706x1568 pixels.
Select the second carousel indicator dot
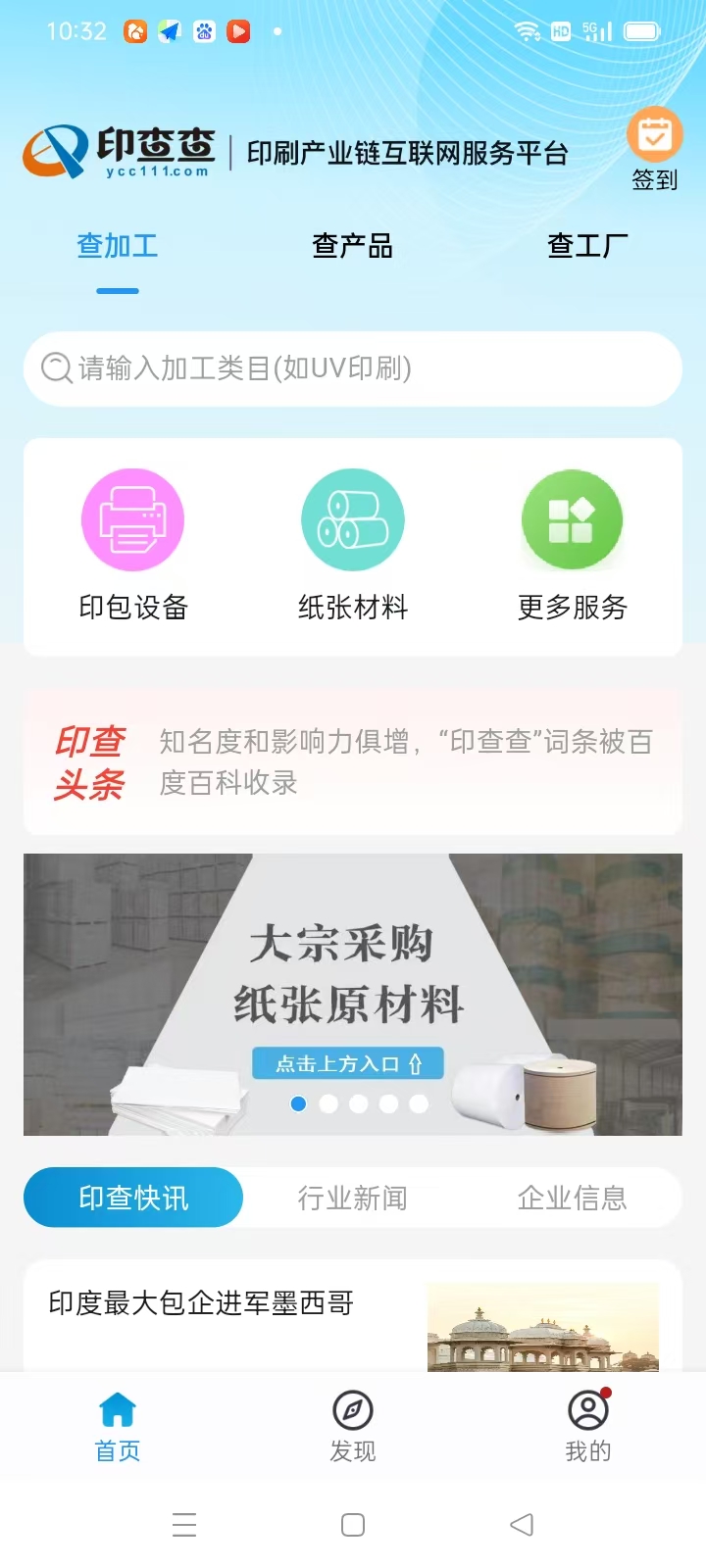tap(328, 1103)
